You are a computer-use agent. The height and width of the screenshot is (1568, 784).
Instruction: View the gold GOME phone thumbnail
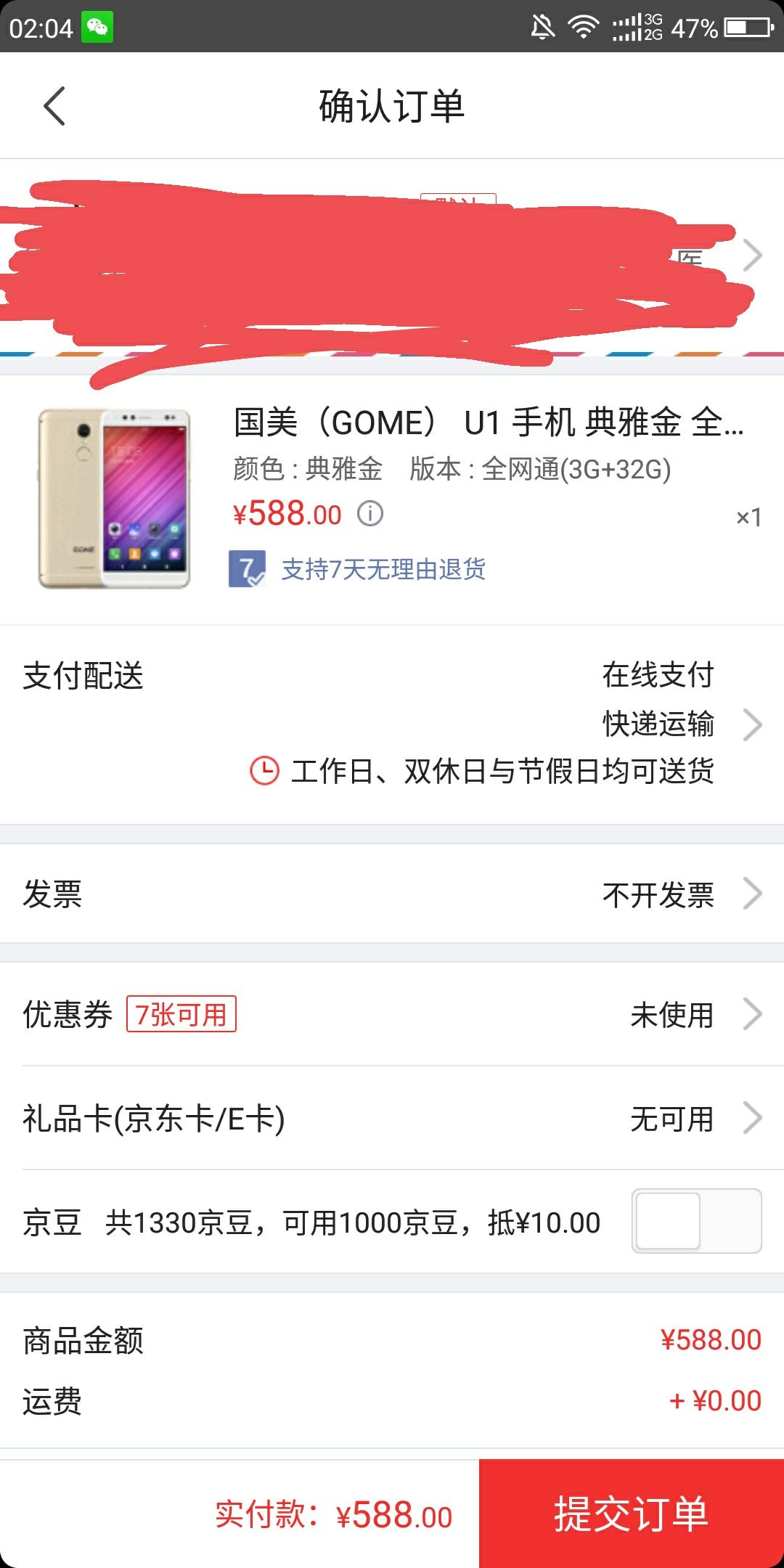tap(114, 497)
